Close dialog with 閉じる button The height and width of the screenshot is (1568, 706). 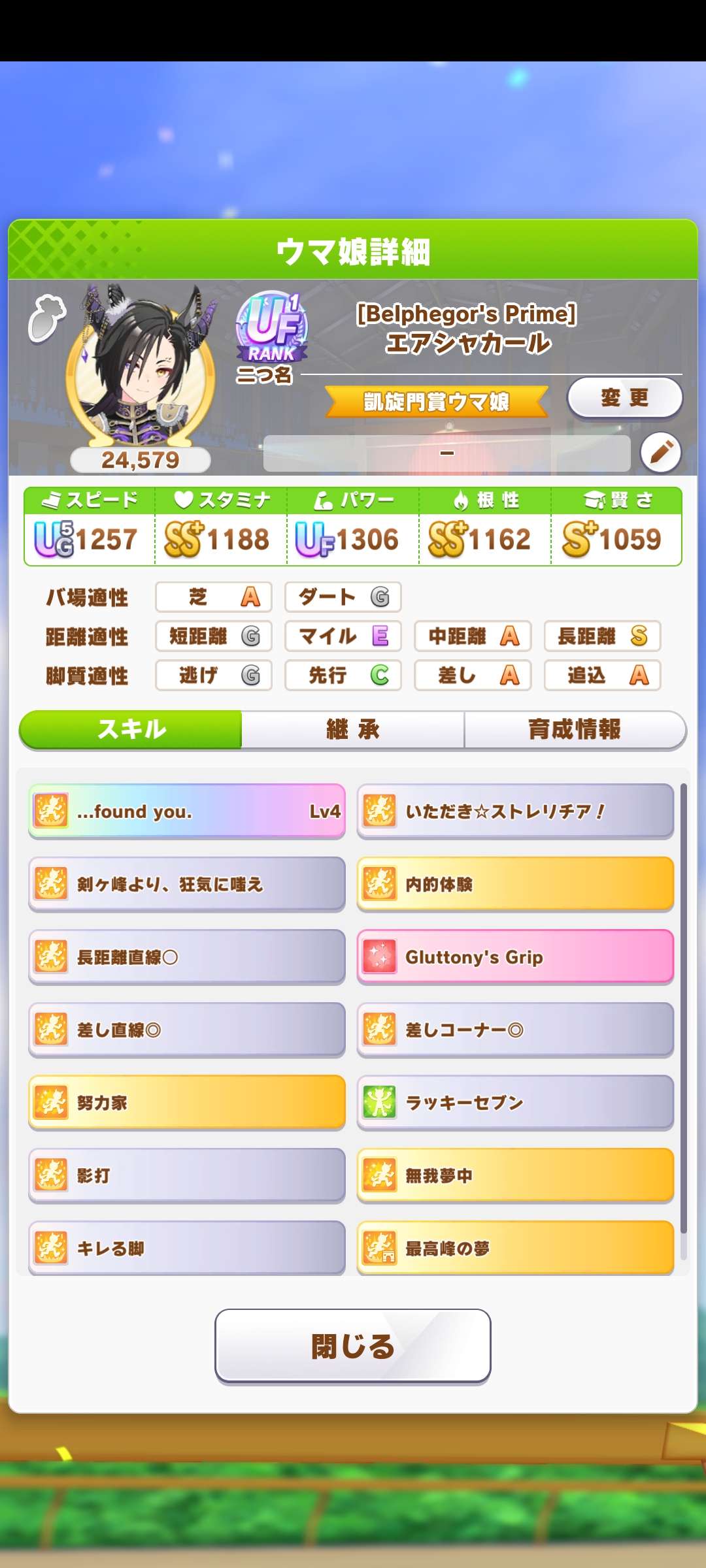(352, 1346)
